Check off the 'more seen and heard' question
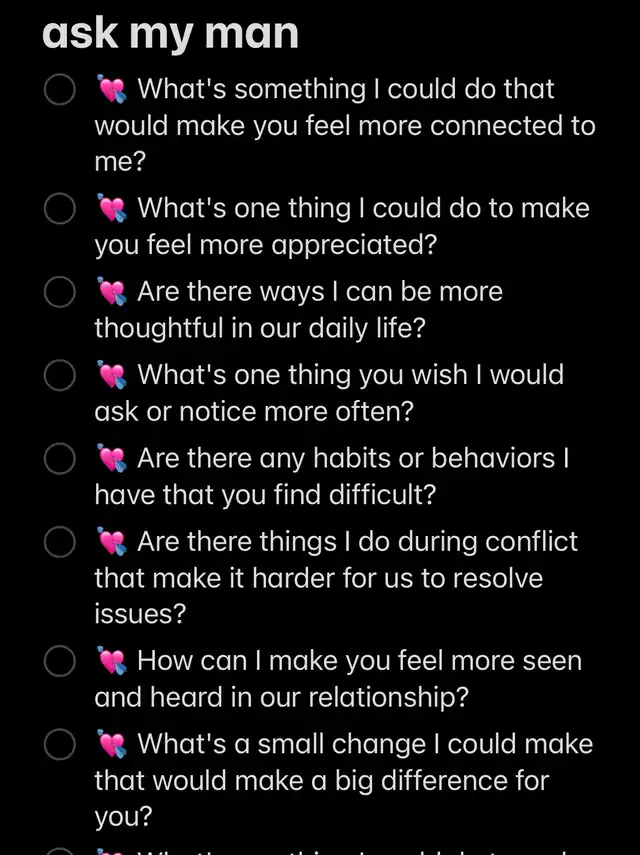This screenshot has height=855, width=640. click(60, 661)
